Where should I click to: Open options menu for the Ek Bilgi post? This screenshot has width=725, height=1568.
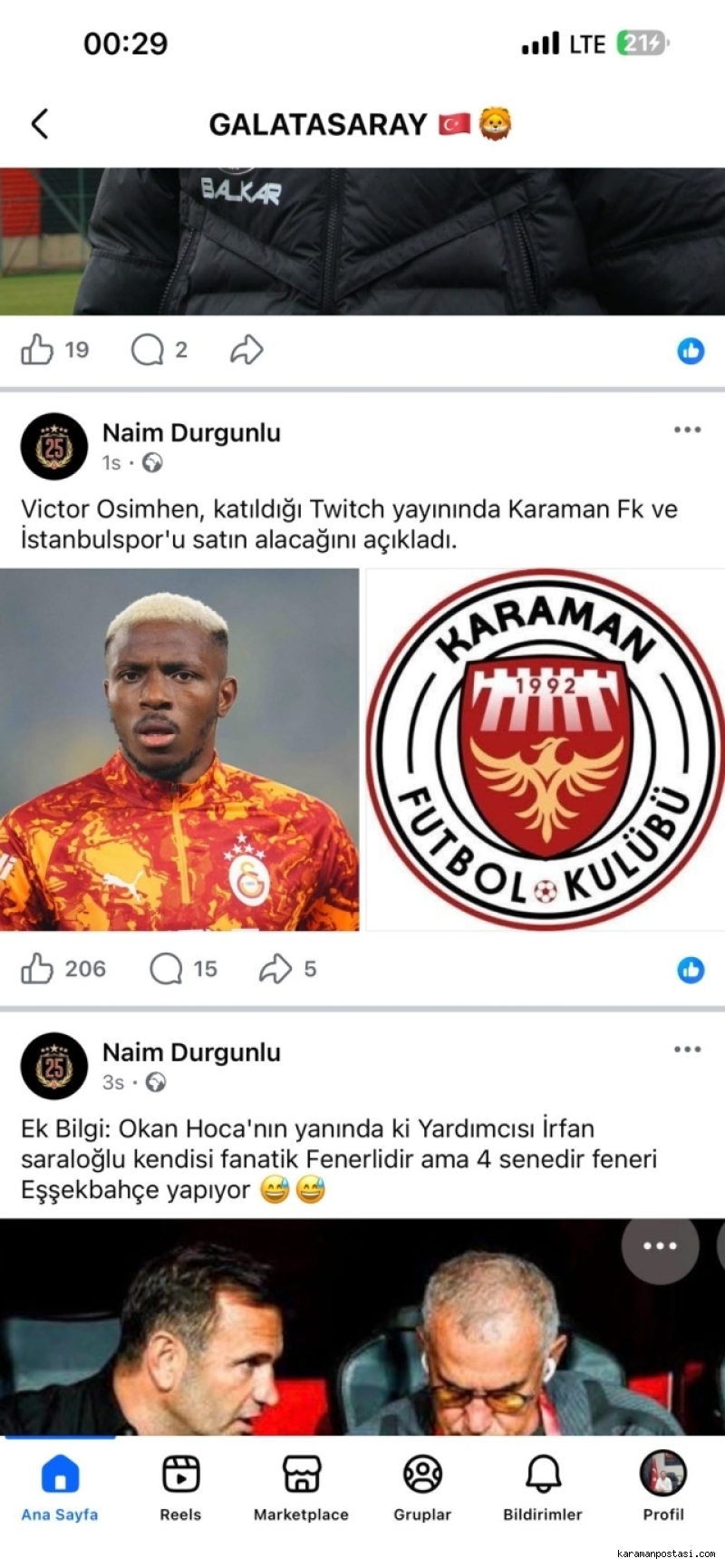point(687,1050)
